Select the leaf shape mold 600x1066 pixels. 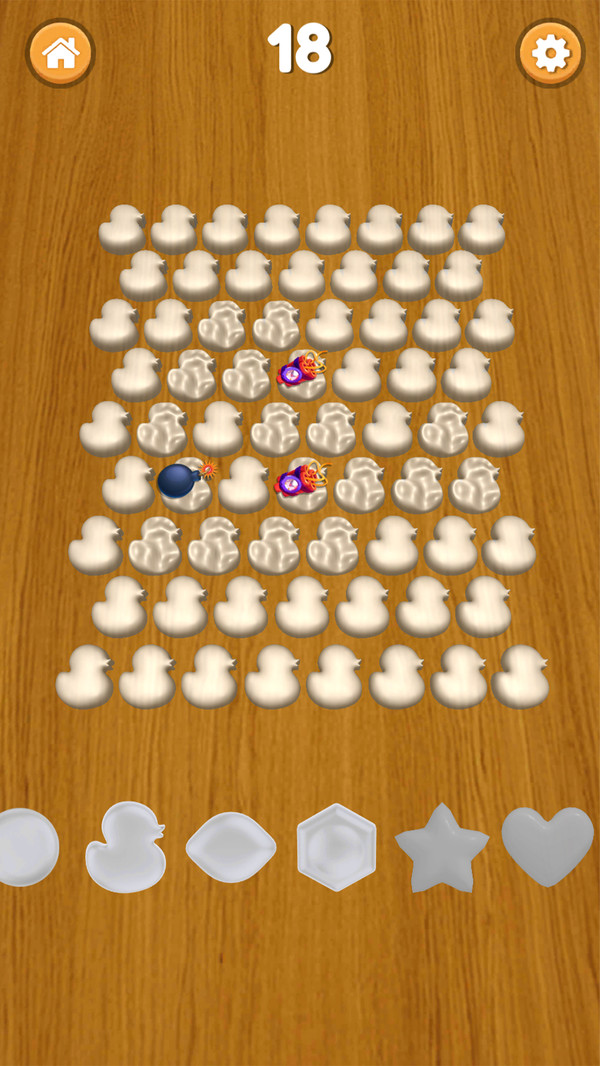point(231,847)
